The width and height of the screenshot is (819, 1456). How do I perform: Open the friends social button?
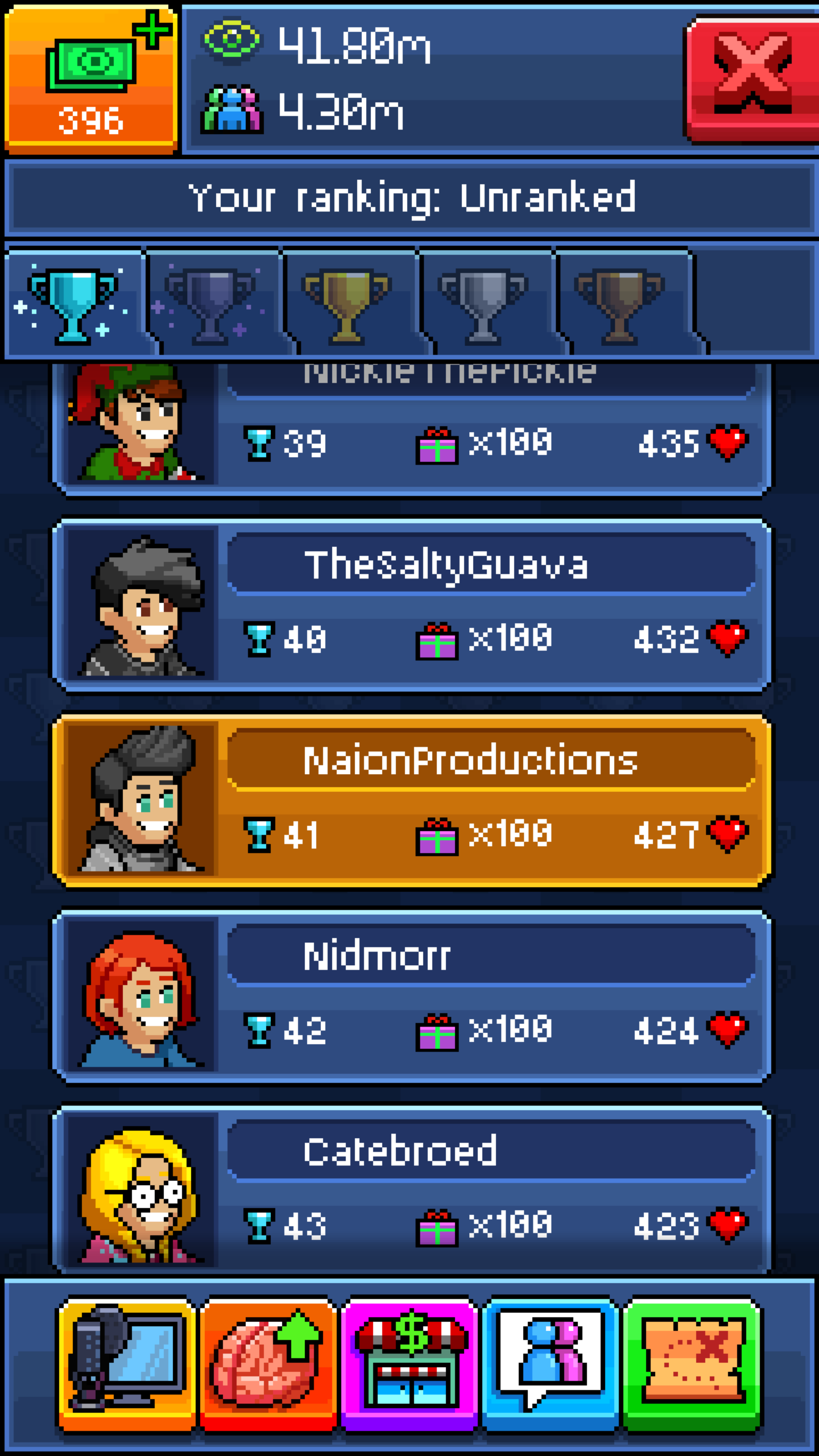click(550, 1363)
